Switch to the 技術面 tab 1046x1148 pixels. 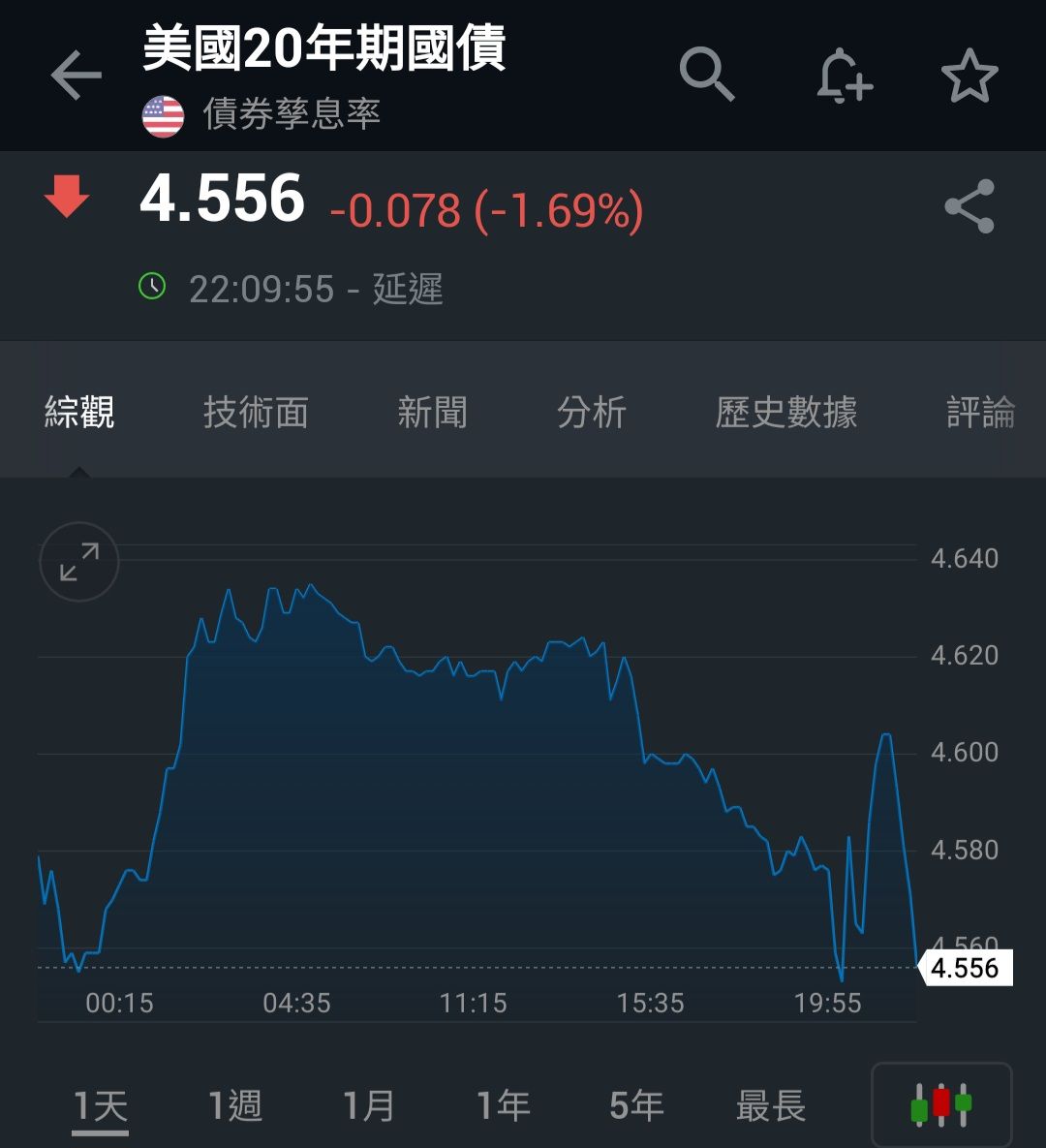pyautogui.click(x=256, y=413)
